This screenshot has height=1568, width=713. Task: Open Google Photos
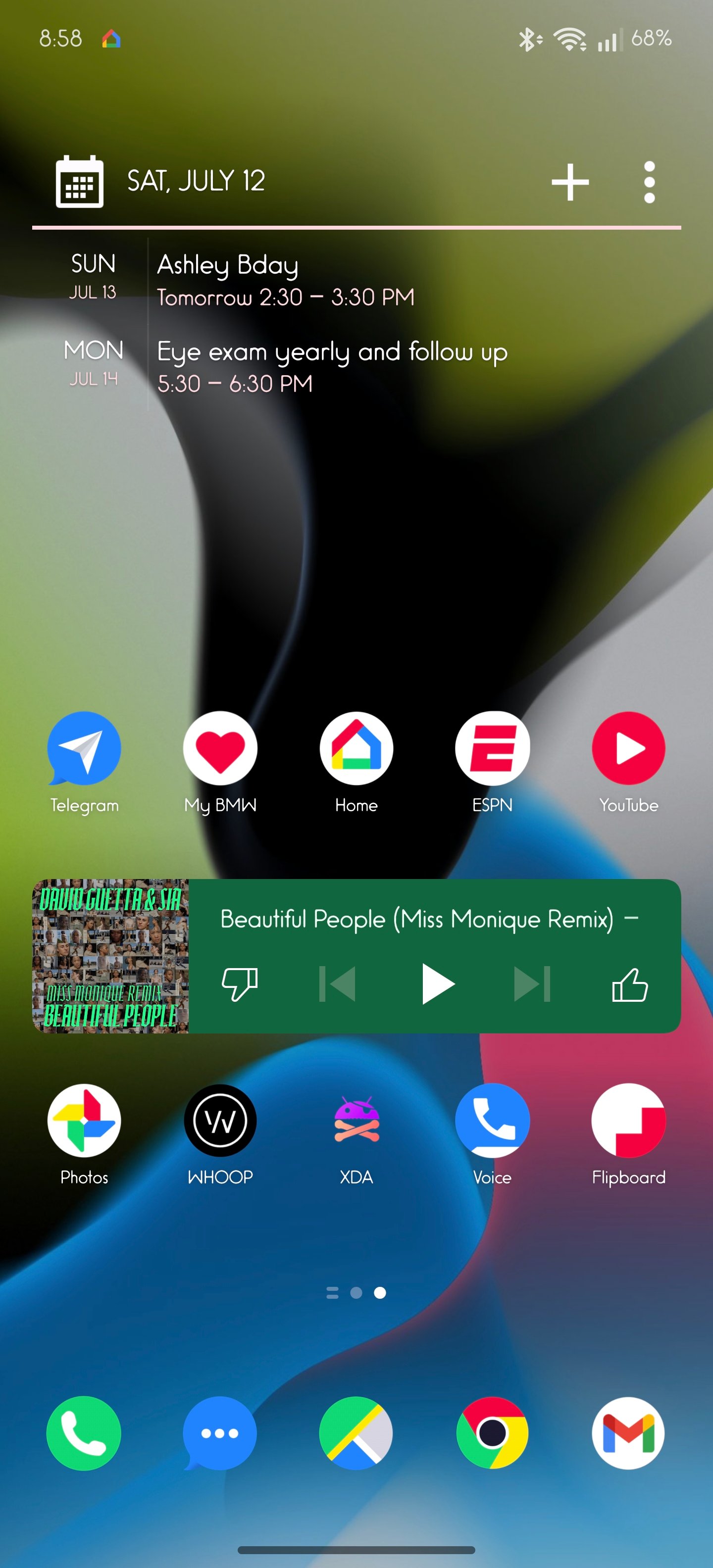pos(84,1121)
